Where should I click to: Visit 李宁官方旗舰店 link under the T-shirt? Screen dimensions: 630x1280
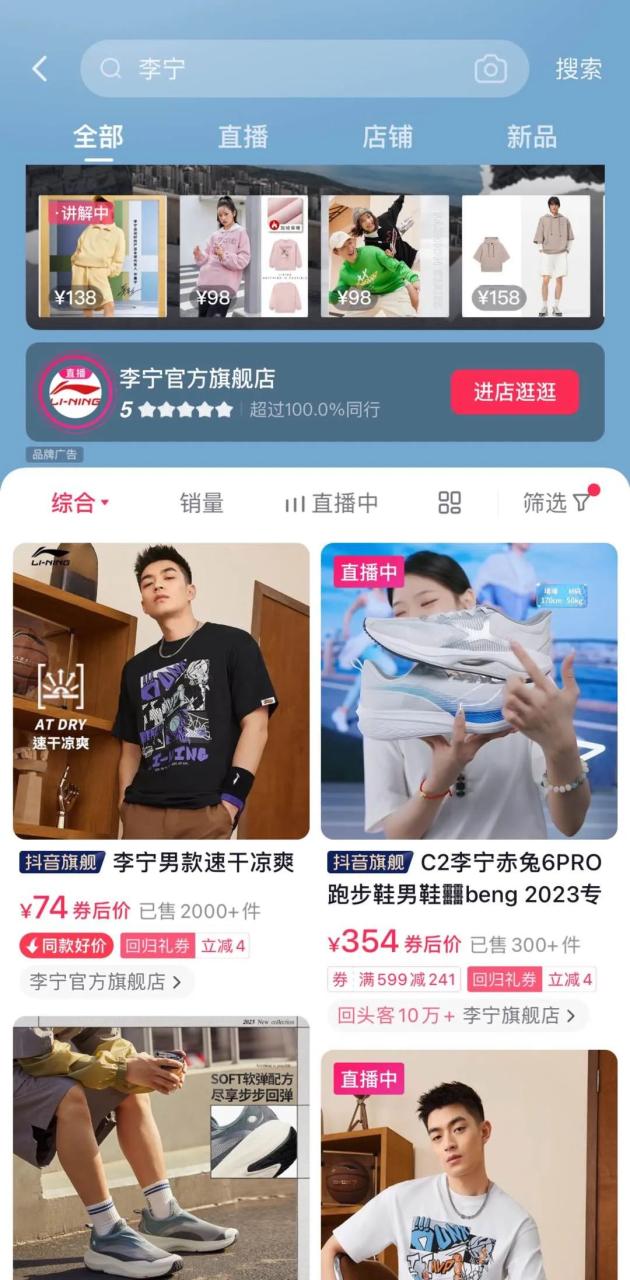[x=105, y=982]
